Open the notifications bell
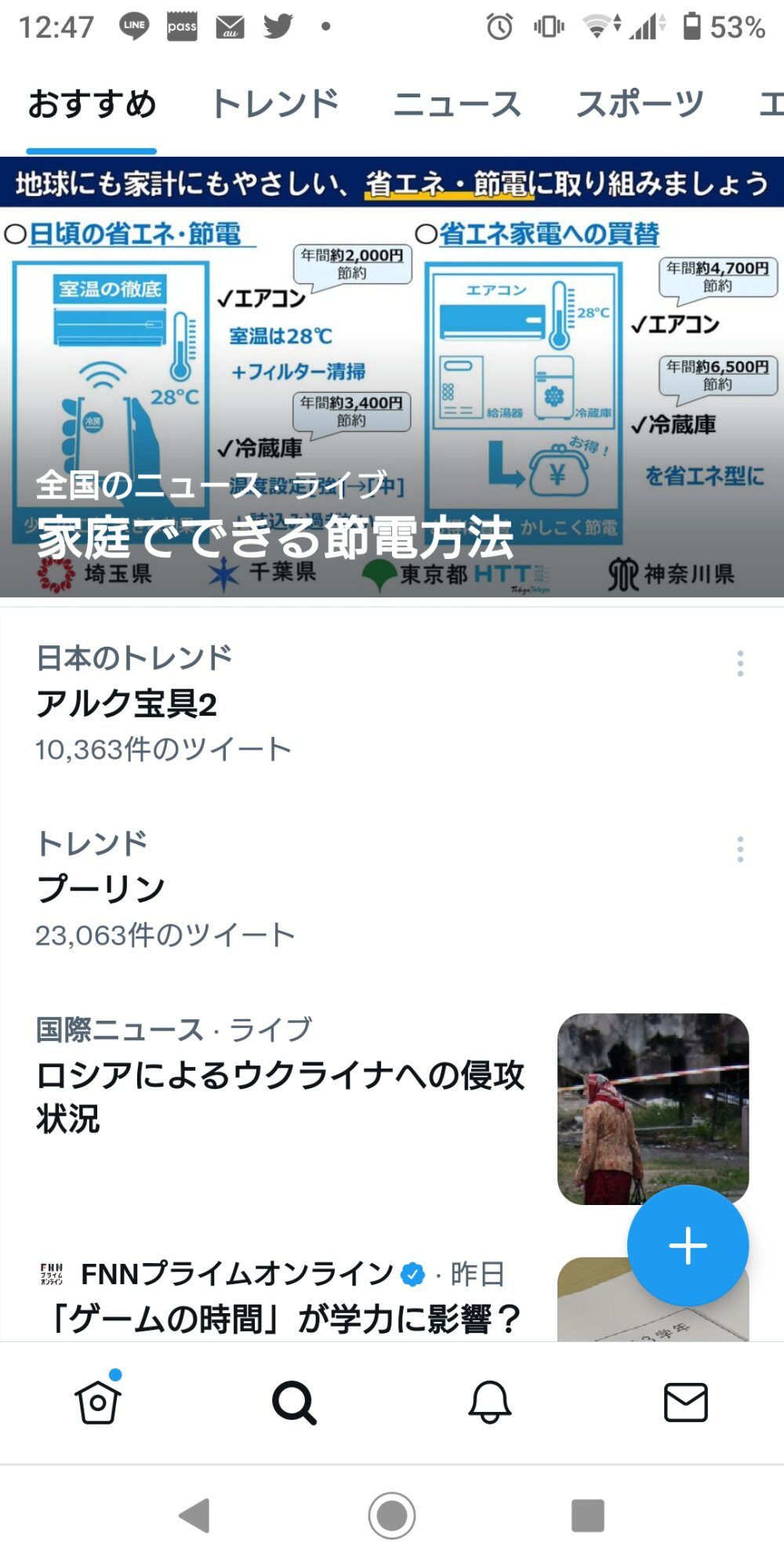 [x=490, y=1402]
